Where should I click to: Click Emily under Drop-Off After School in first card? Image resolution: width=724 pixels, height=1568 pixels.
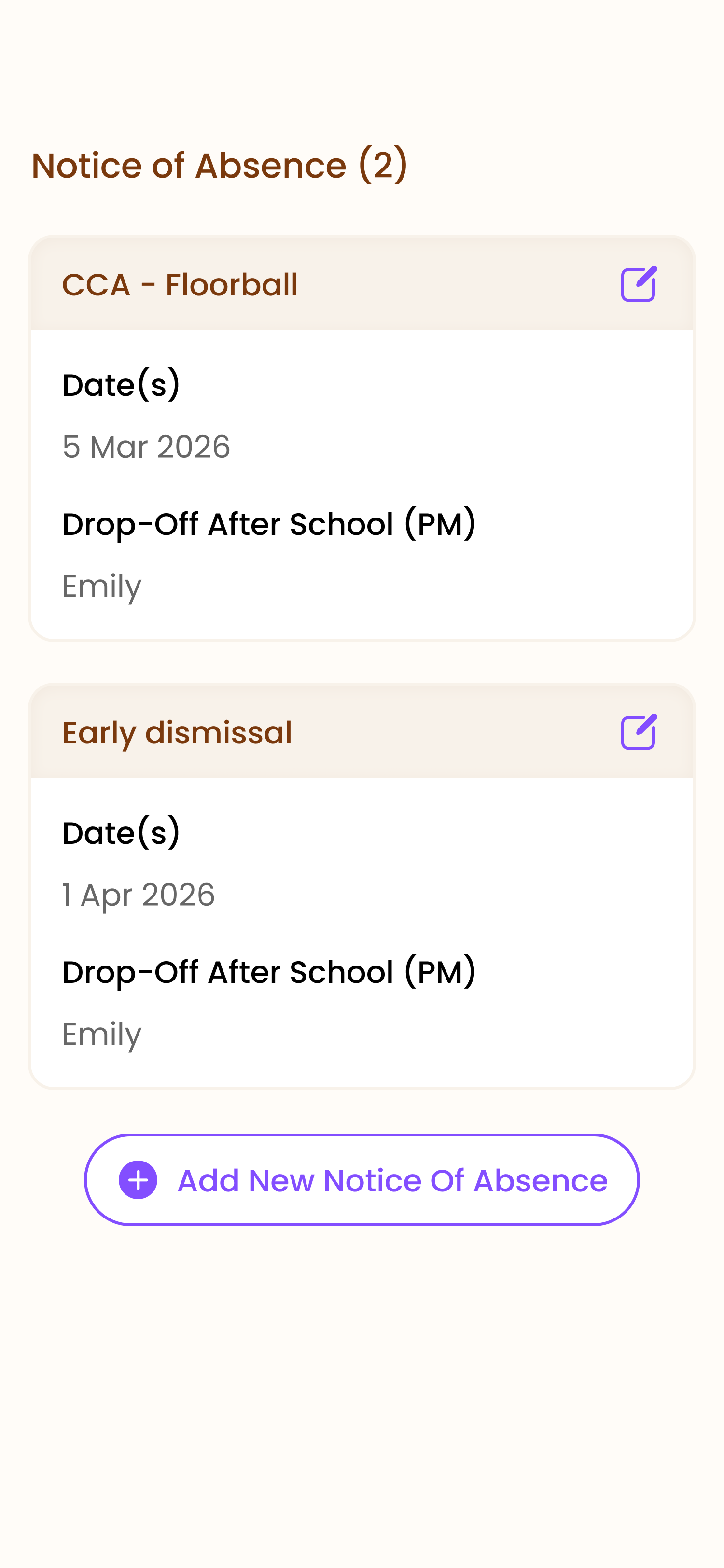click(x=101, y=586)
